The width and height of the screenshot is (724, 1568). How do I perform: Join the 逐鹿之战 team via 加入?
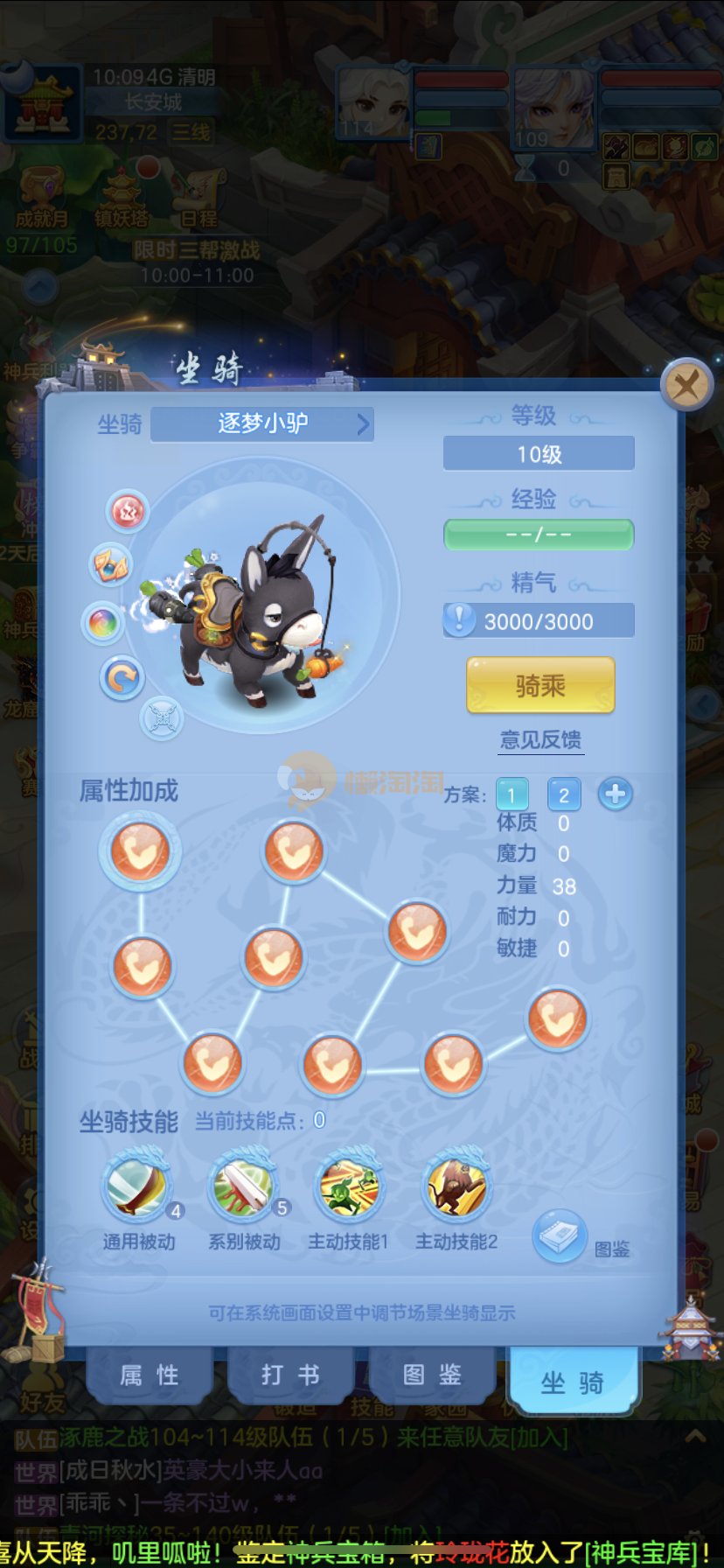540,1438
